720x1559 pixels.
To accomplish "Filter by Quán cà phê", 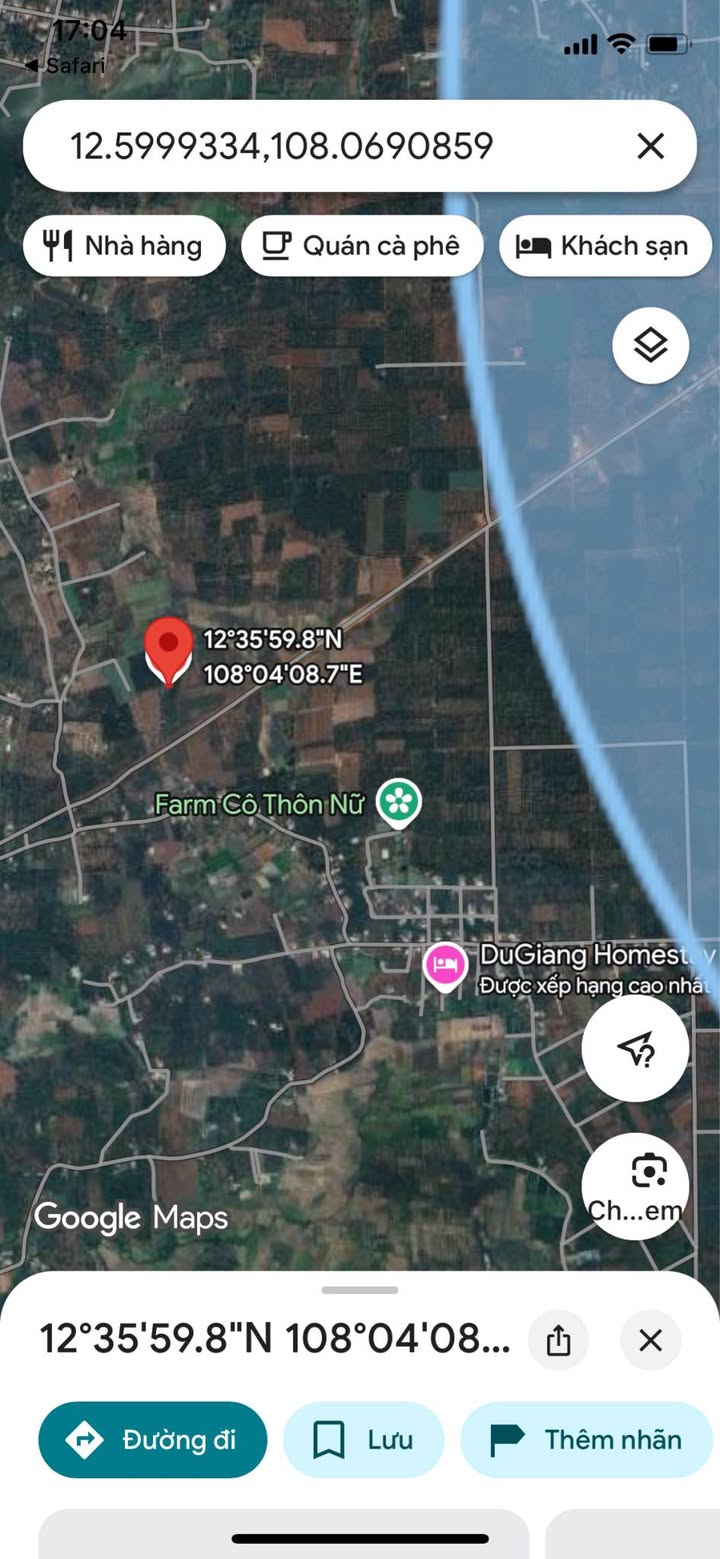I will pos(362,246).
